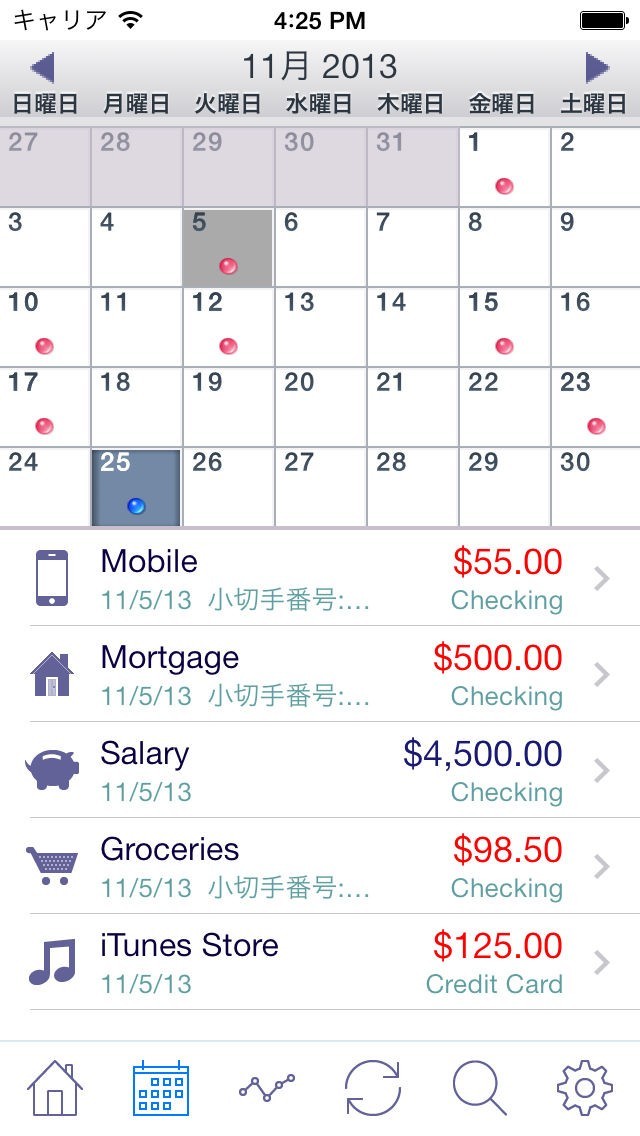
Task: Choose November 12 in the calendar
Action: (x=228, y=327)
